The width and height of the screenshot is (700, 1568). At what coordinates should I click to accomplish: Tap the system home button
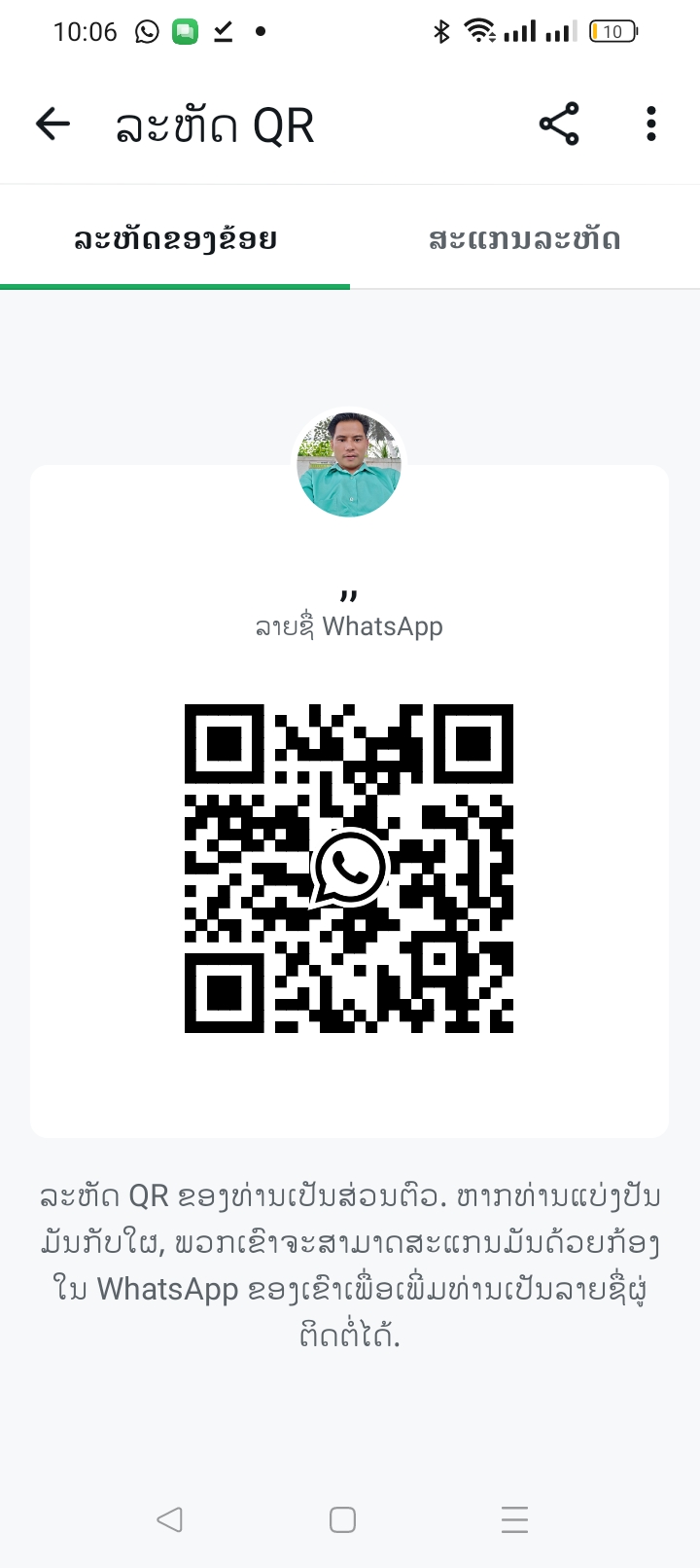tap(342, 1519)
